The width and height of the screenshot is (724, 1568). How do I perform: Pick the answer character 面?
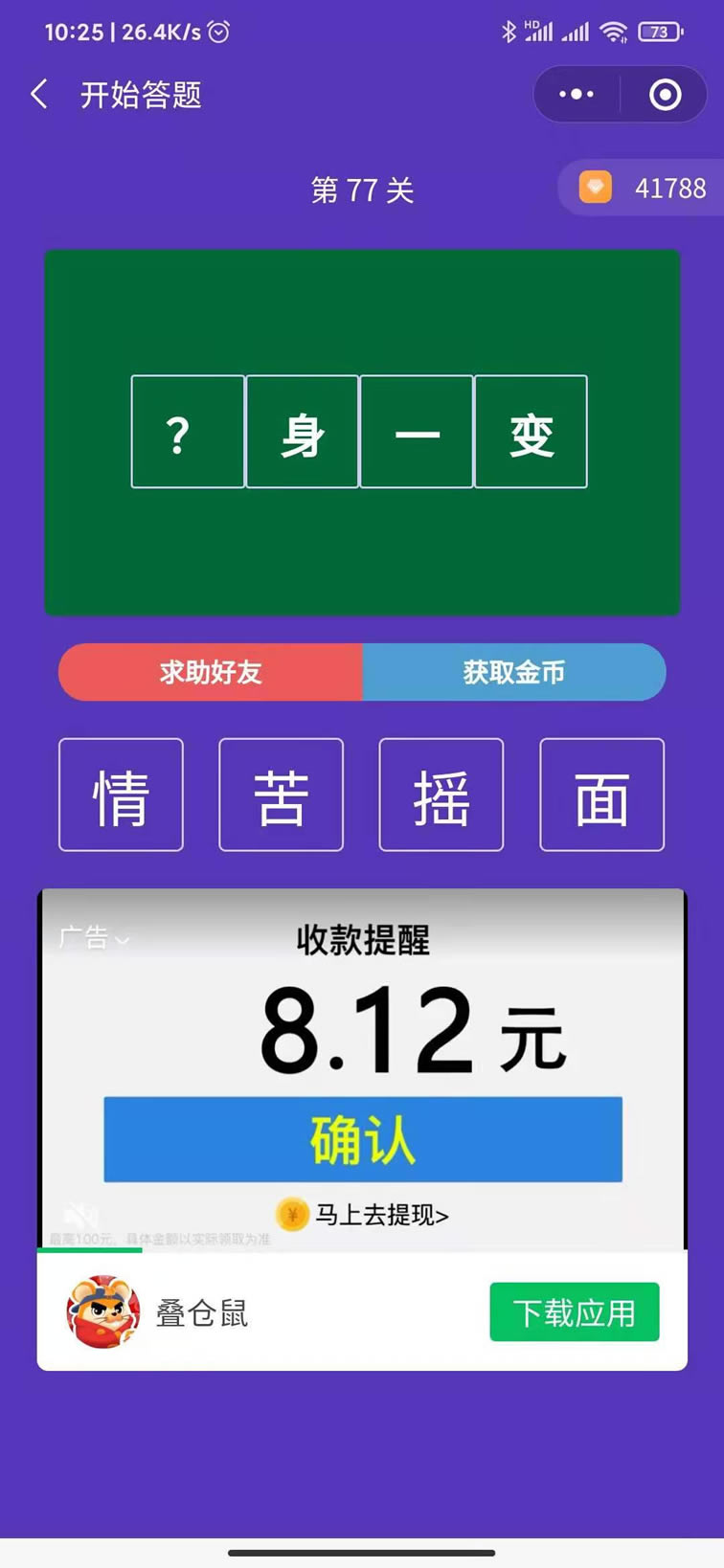click(x=601, y=795)
